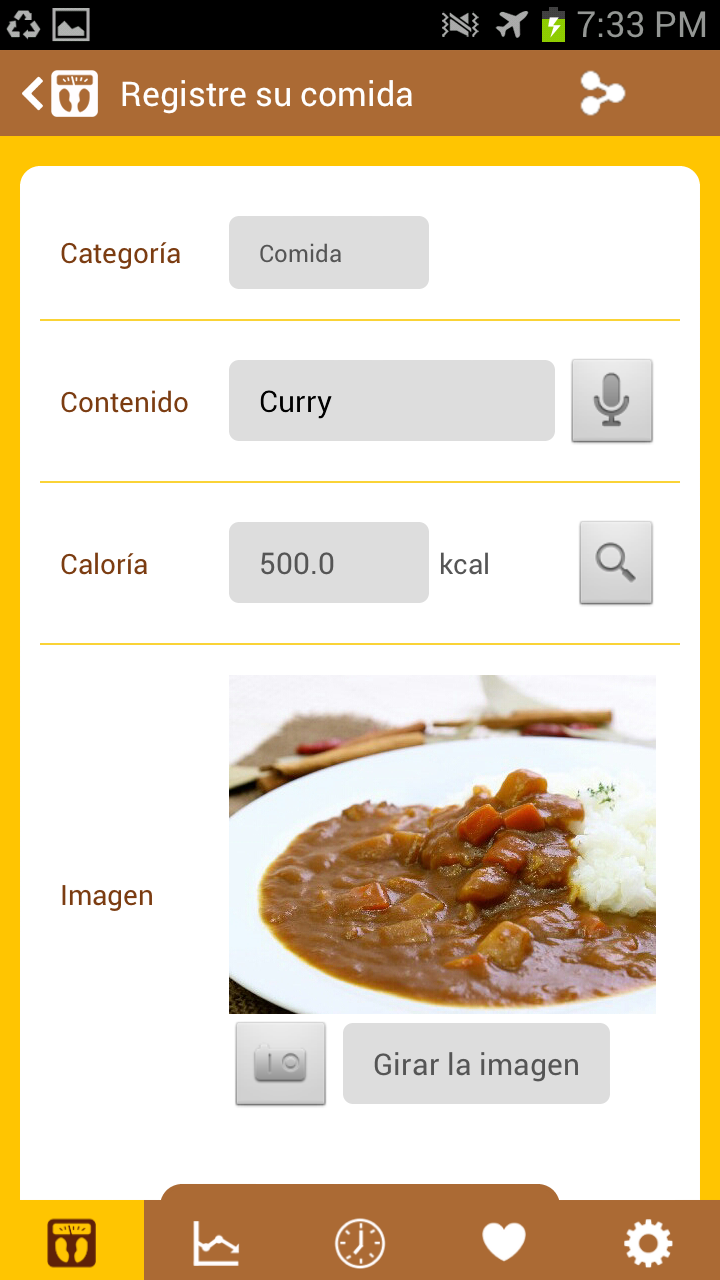Image resolution: width=720 pixels, height=1280 pixels.
Task: Take a photo with the camera button
Action: click(280, 1063)
